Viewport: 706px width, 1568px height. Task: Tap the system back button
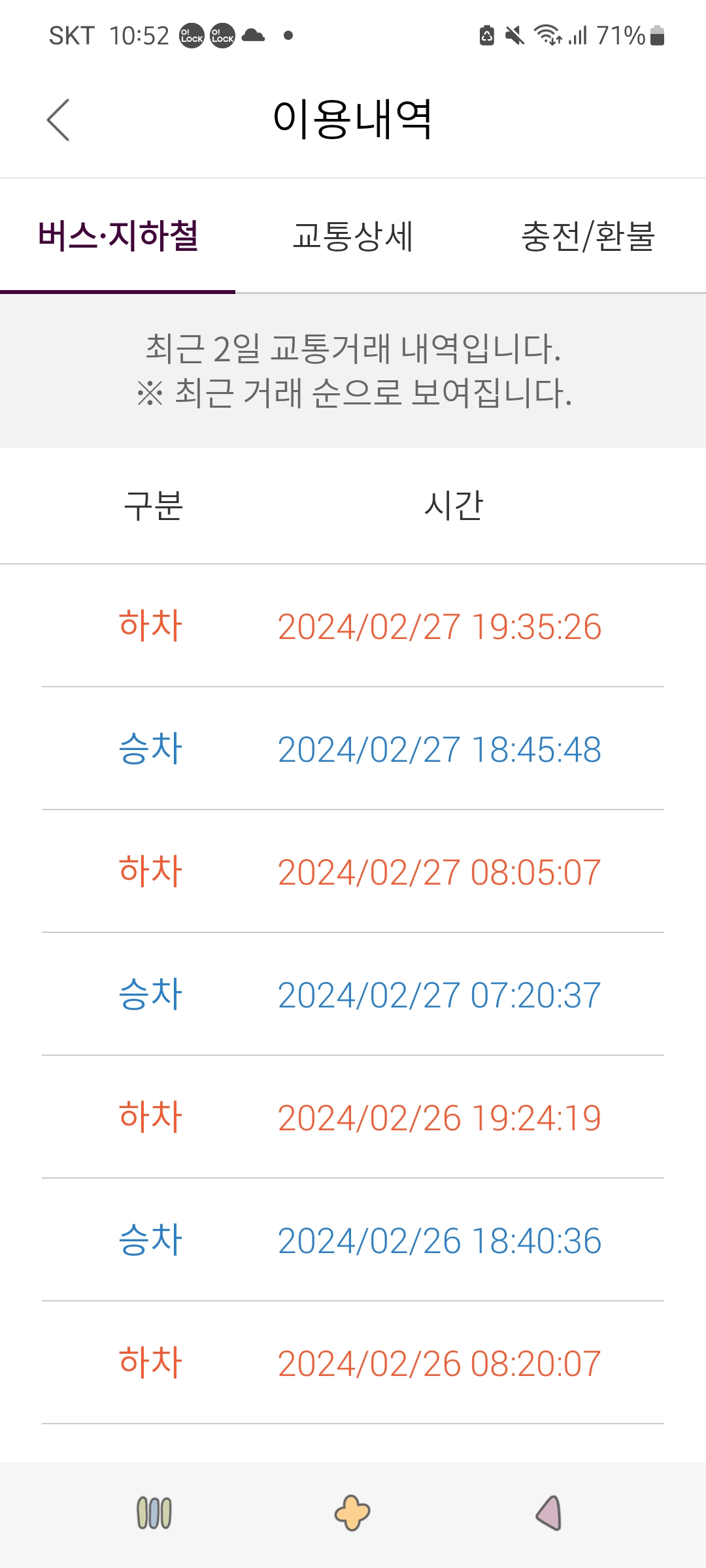(550, 1513)
